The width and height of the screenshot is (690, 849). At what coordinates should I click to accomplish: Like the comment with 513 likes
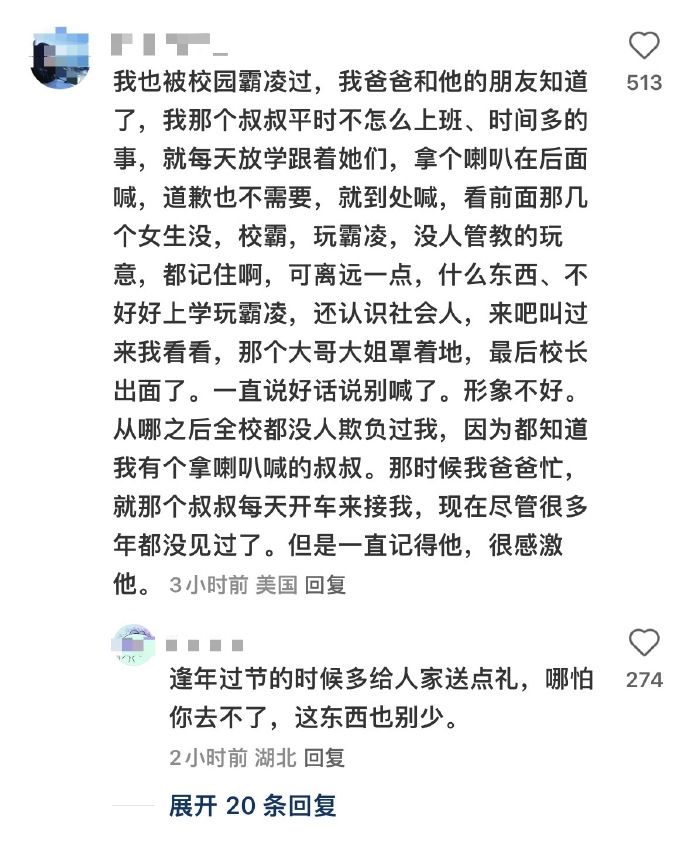pos(644,46)
